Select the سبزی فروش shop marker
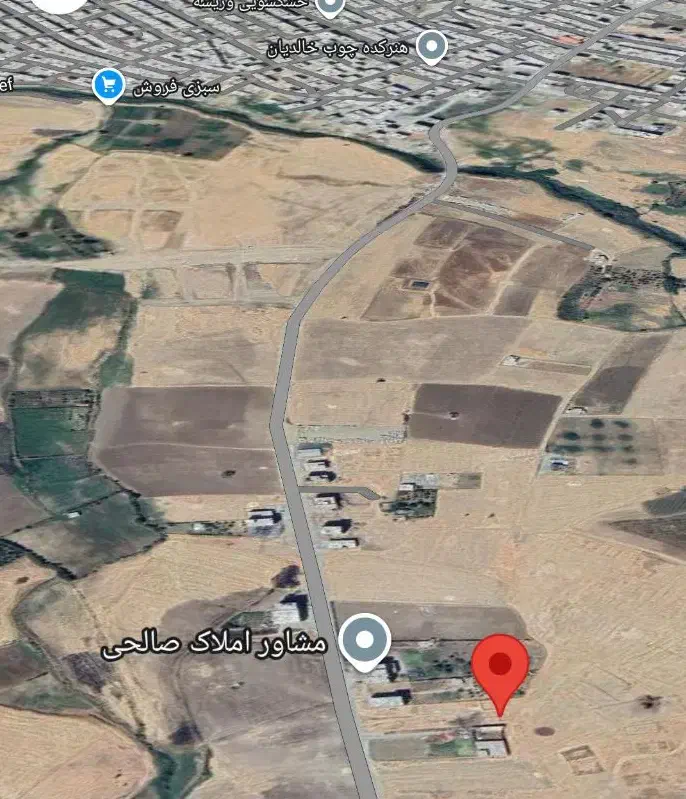Viewport: 686px width, 799px height. 108,85
